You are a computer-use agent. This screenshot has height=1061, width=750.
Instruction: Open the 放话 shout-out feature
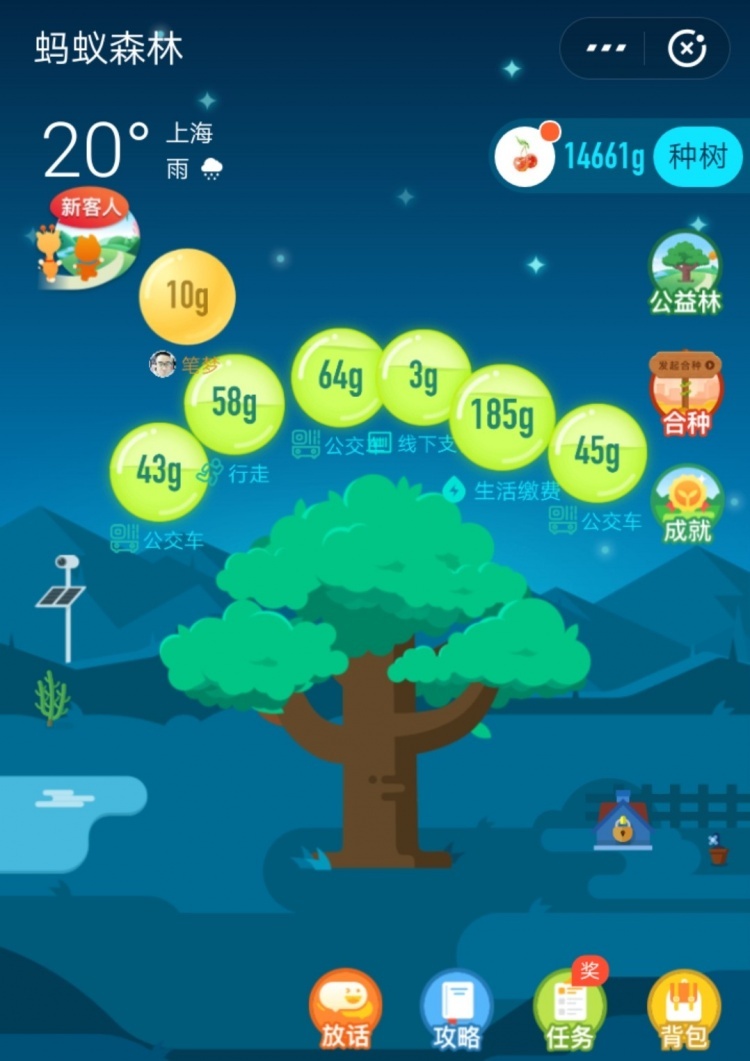click(x=345, y=1010)
